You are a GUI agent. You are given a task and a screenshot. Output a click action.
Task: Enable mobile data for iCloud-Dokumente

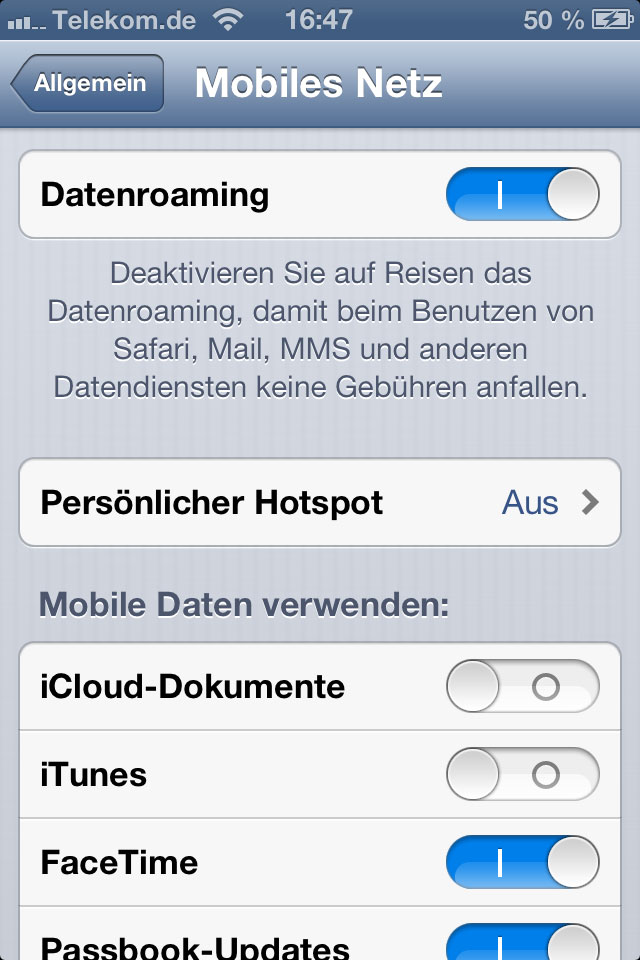[522, 687]
